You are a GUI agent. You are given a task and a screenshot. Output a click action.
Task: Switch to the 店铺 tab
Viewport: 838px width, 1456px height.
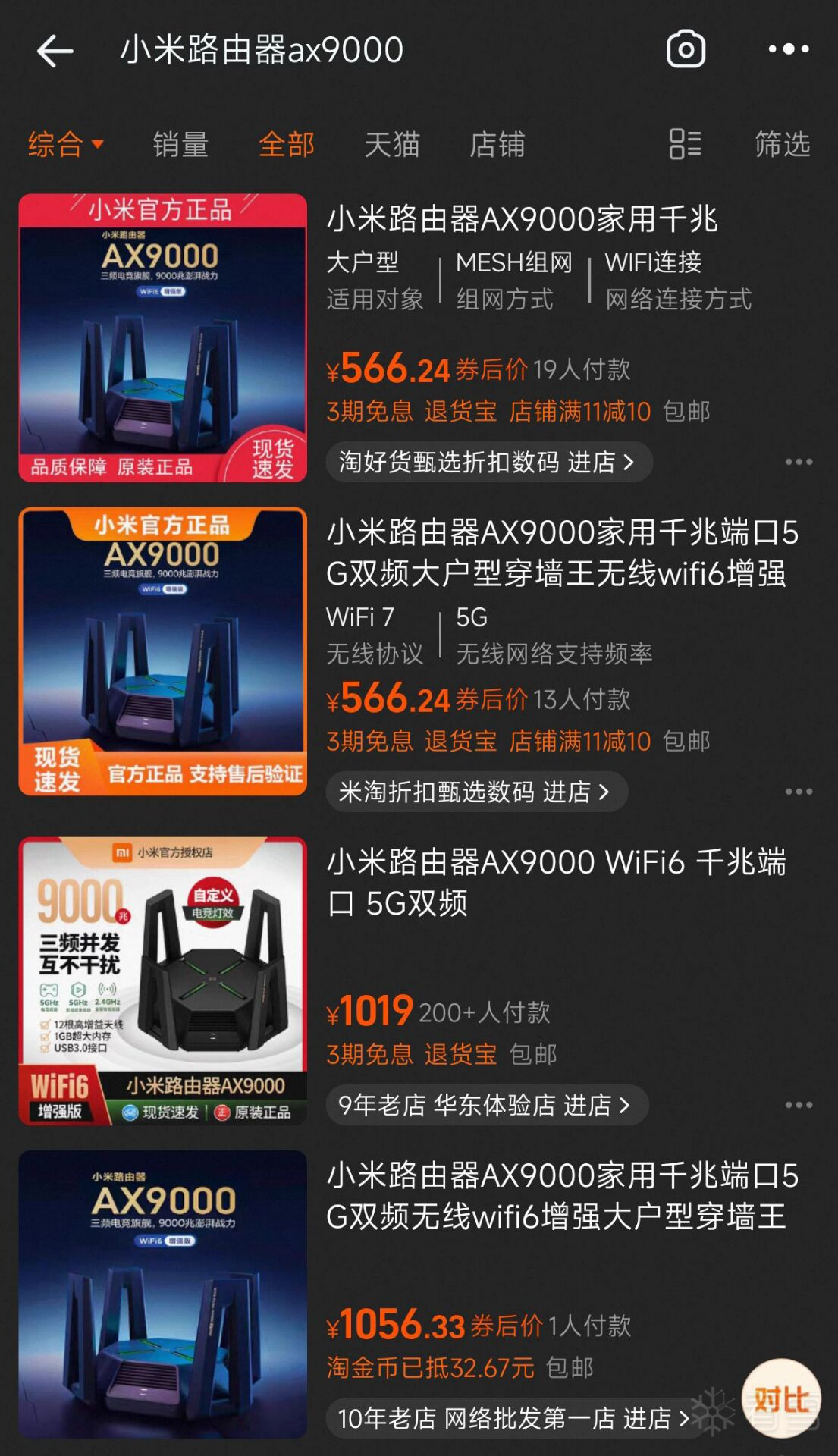(497, 144)
